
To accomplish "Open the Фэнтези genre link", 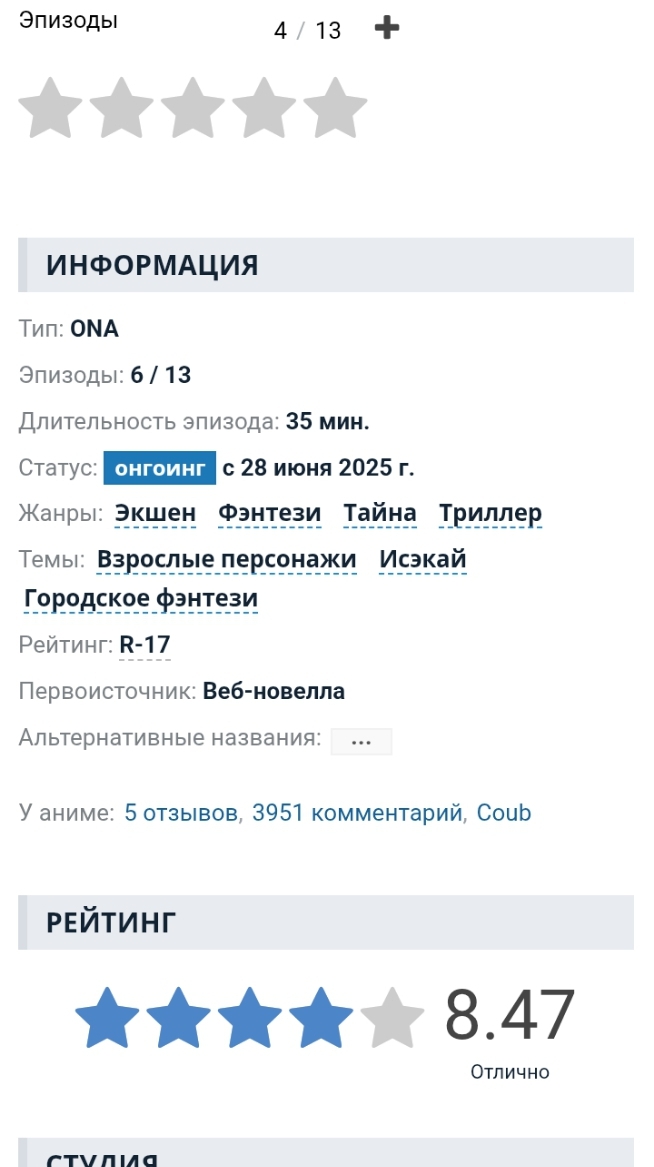I will tap(270, 513).
